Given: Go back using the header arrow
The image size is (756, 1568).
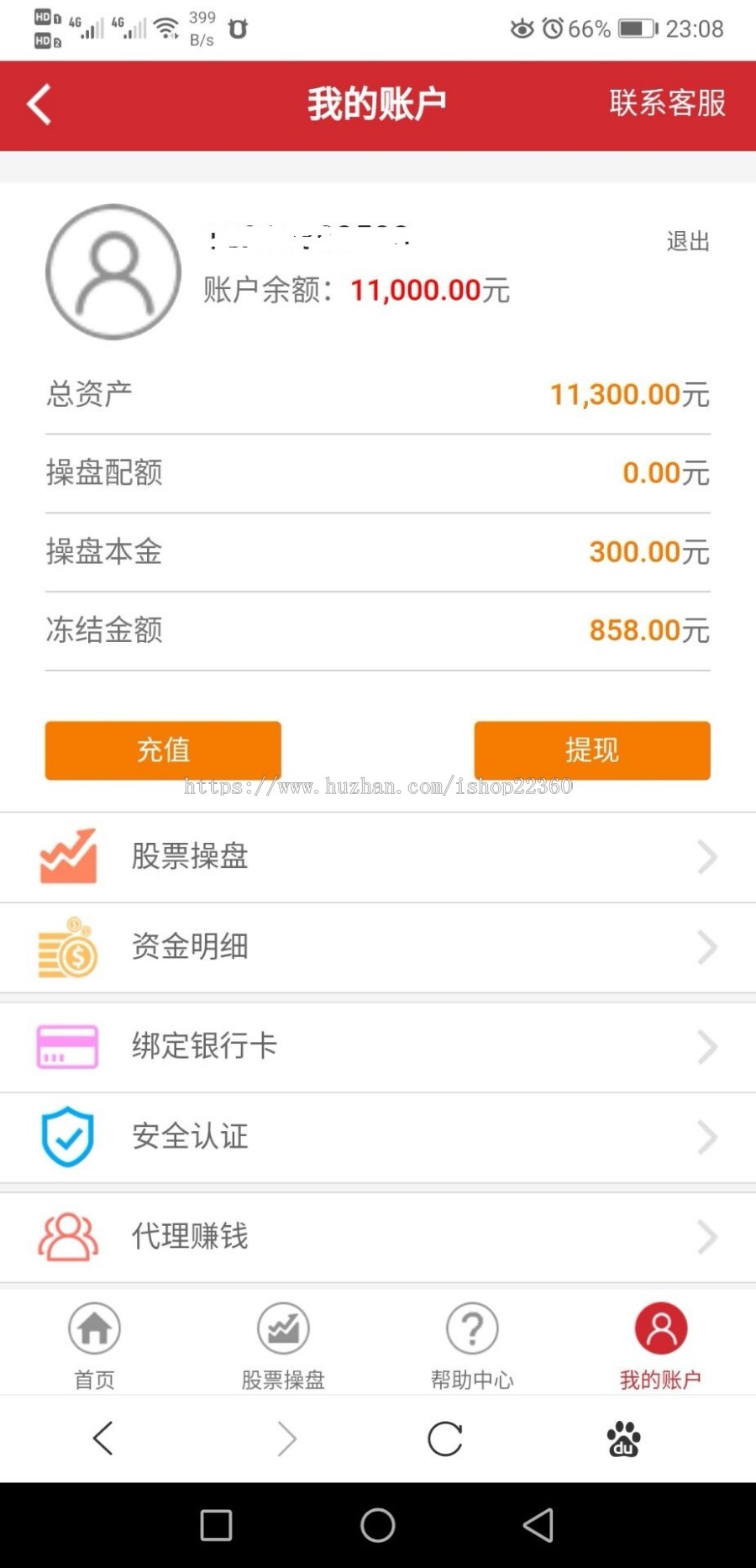Looking at the screenshot, I should coord(39,104).
